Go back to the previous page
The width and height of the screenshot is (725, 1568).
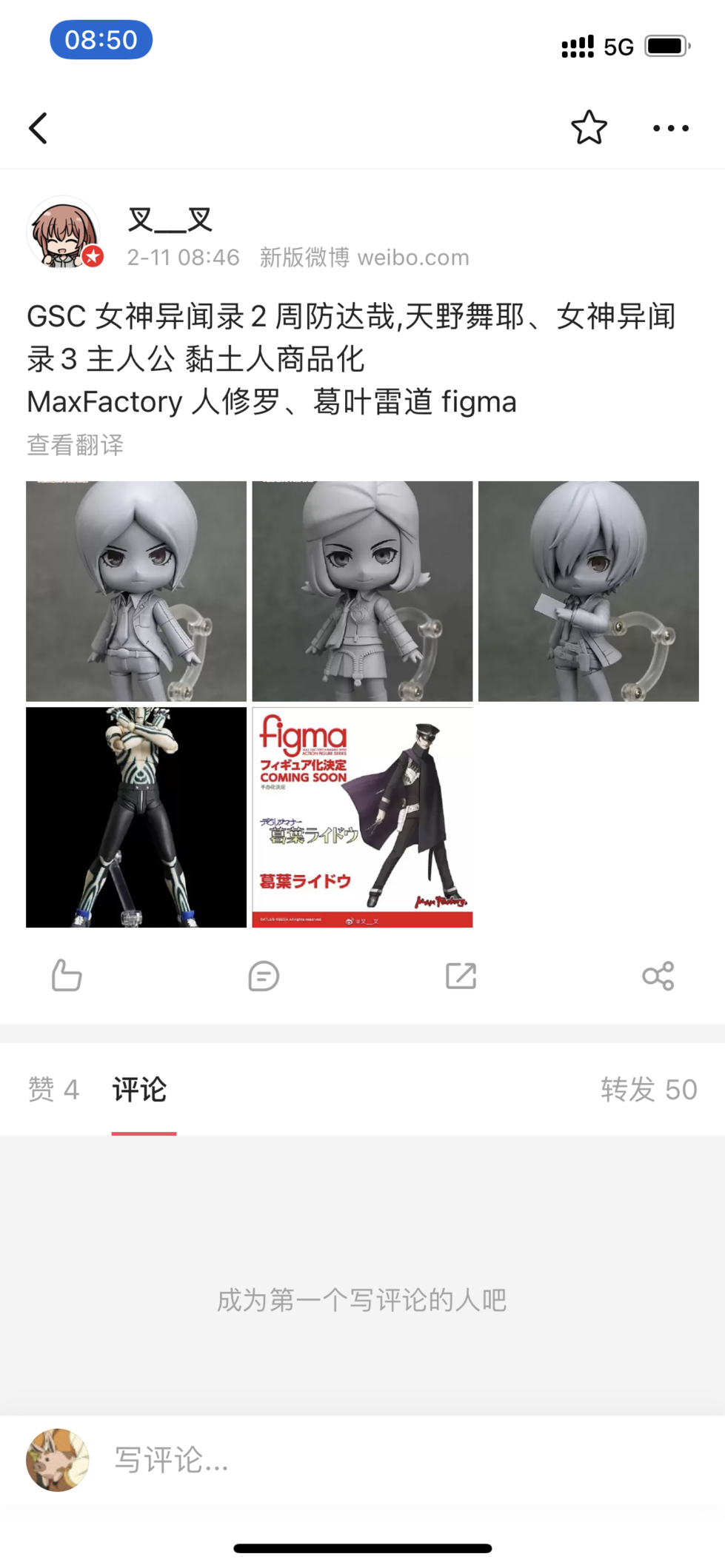[x=39, y=128]
